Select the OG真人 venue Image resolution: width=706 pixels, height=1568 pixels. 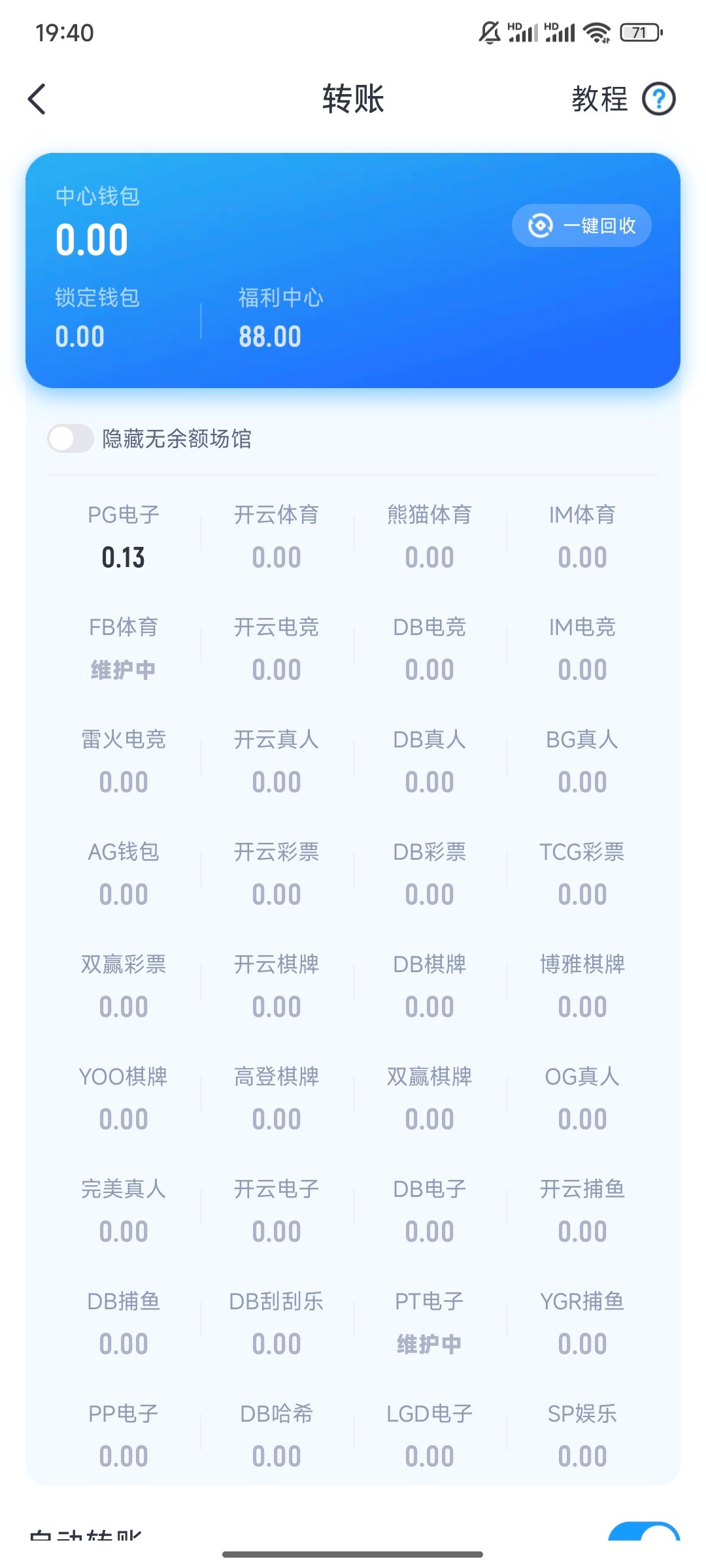[582, 1098]
